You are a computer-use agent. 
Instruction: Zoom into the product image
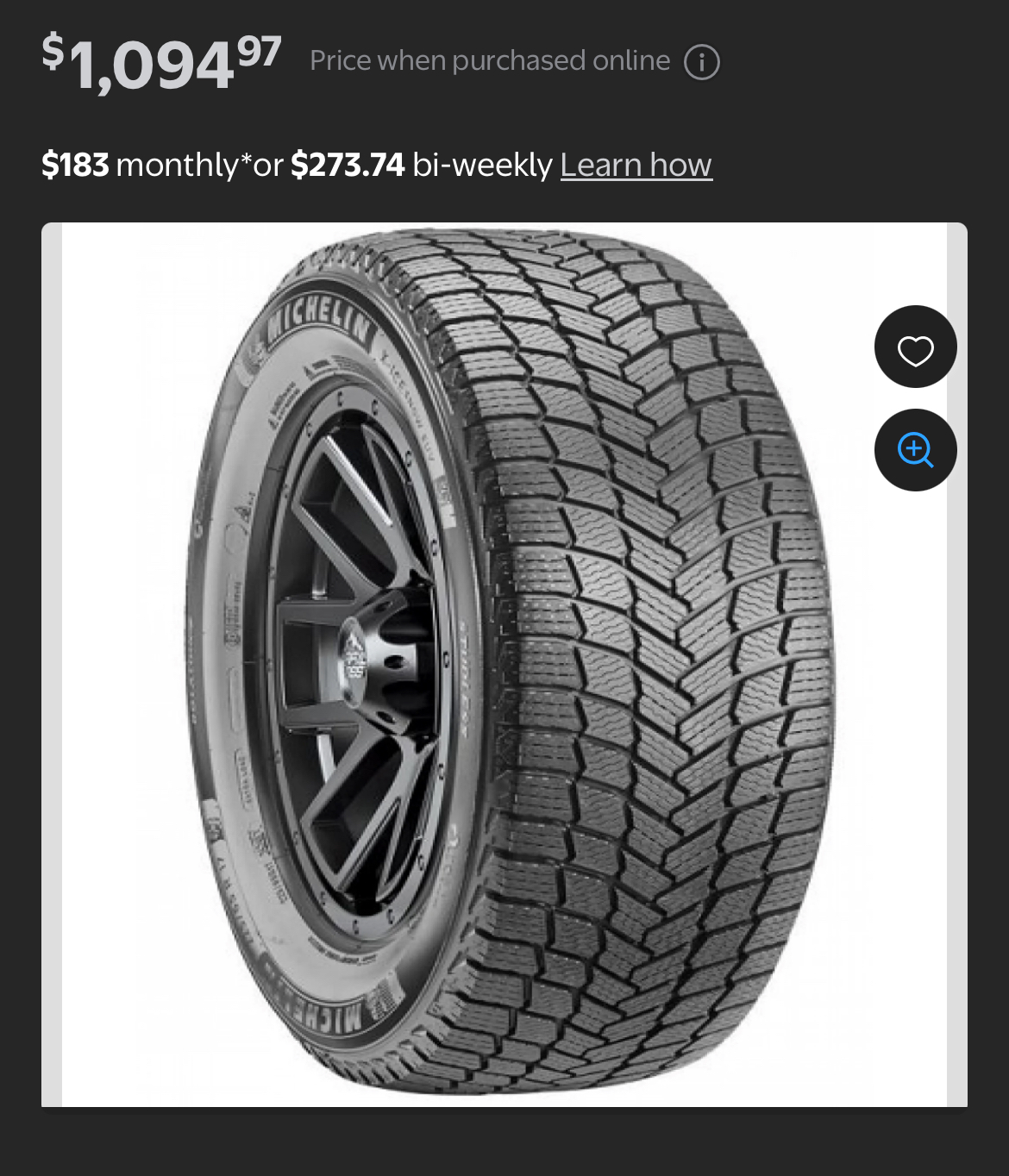point(915,450)
